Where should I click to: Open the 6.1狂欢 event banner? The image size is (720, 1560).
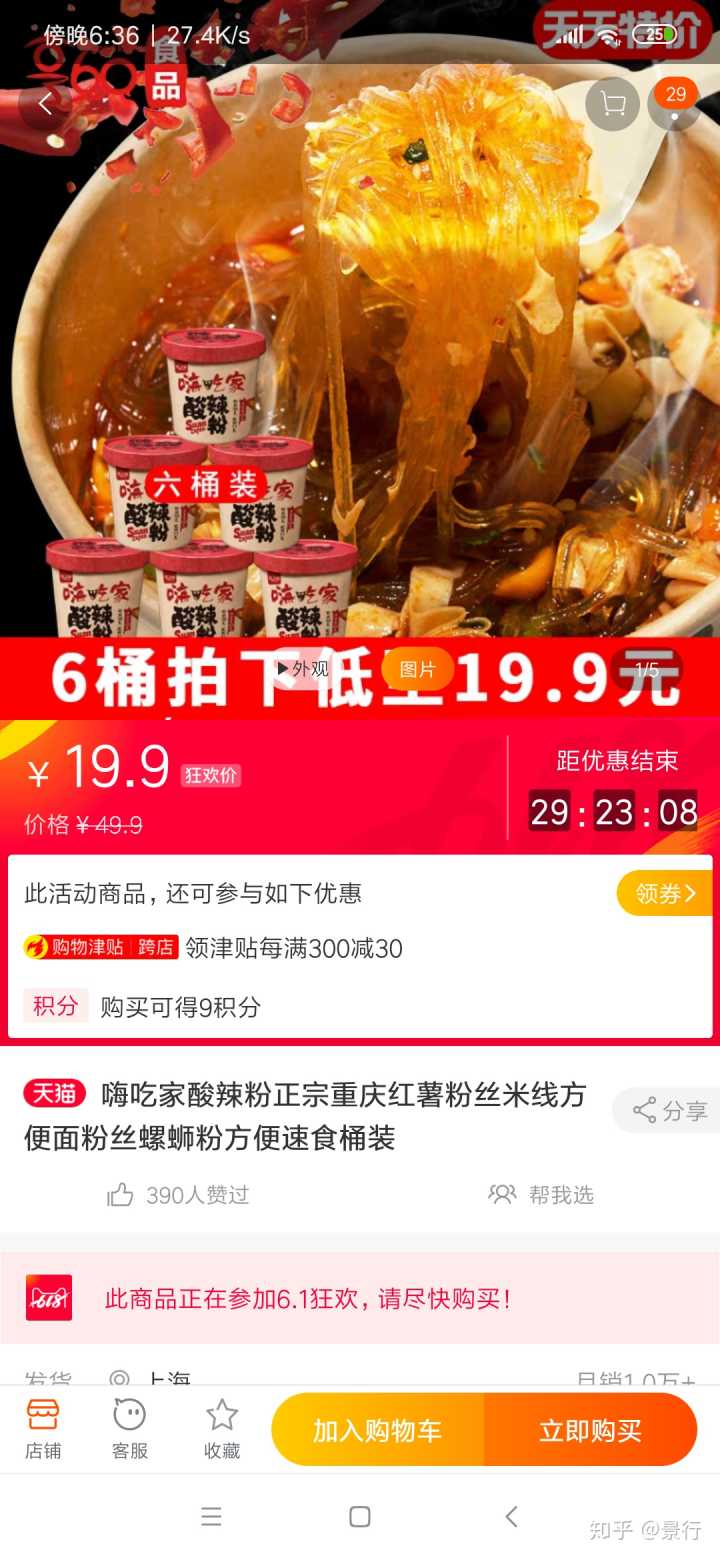pyautogui.click(x=360, y=1298)
